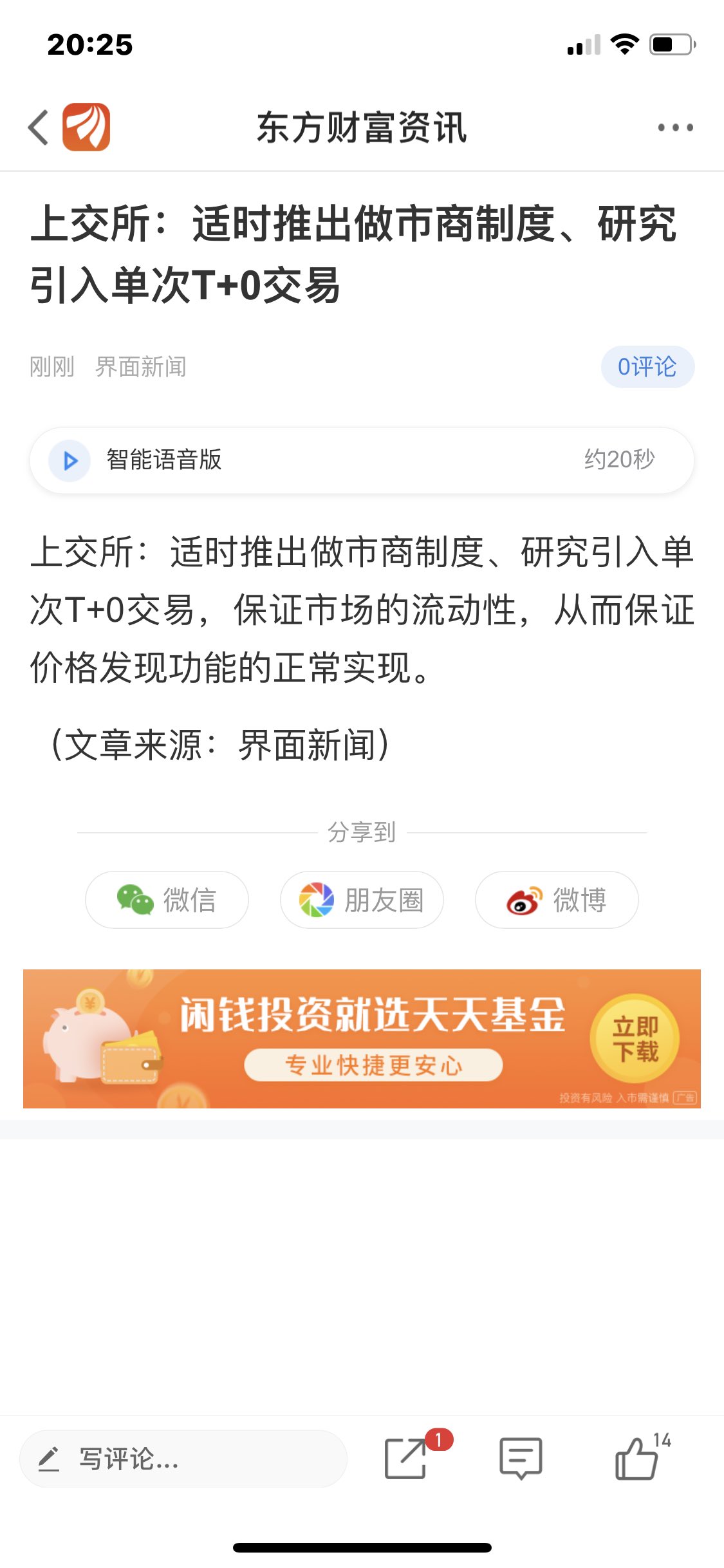
Task: Tap 立即下载 on the banner
Action: (x=635, y=1038)
